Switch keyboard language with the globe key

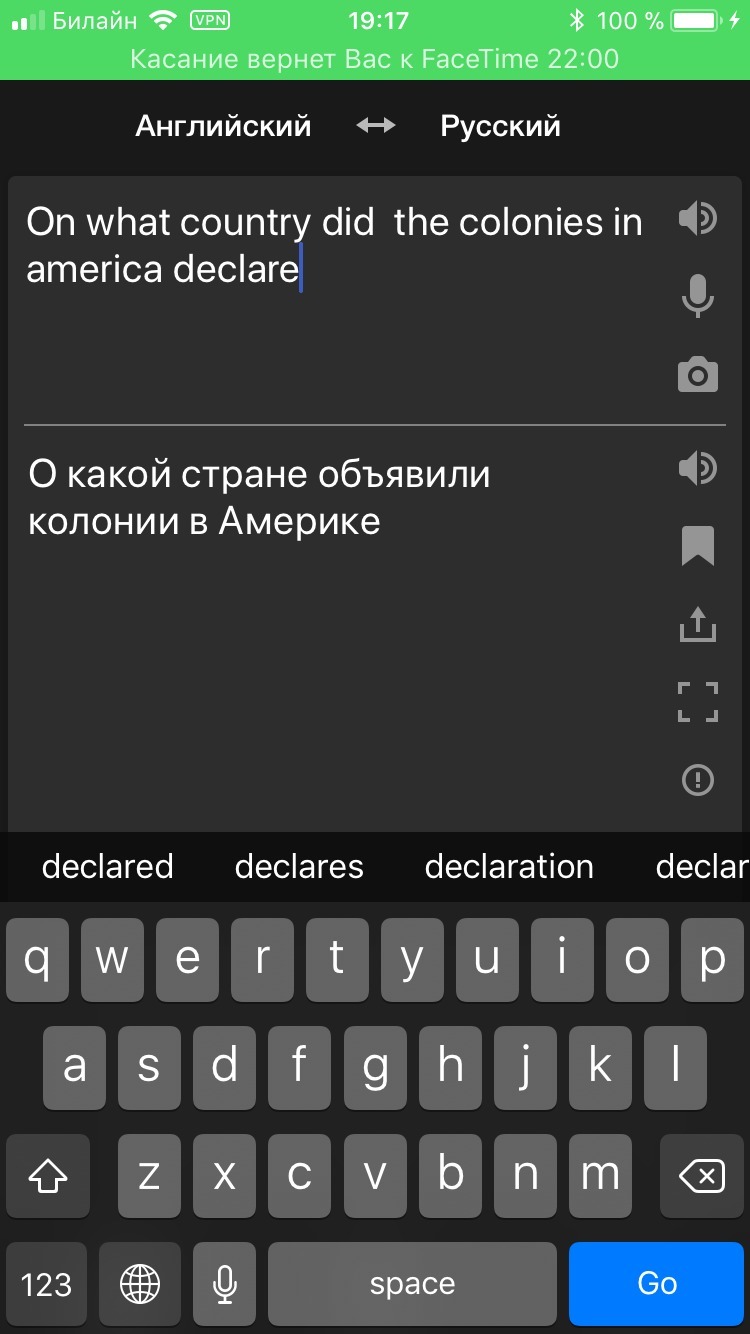(140, 1284)
